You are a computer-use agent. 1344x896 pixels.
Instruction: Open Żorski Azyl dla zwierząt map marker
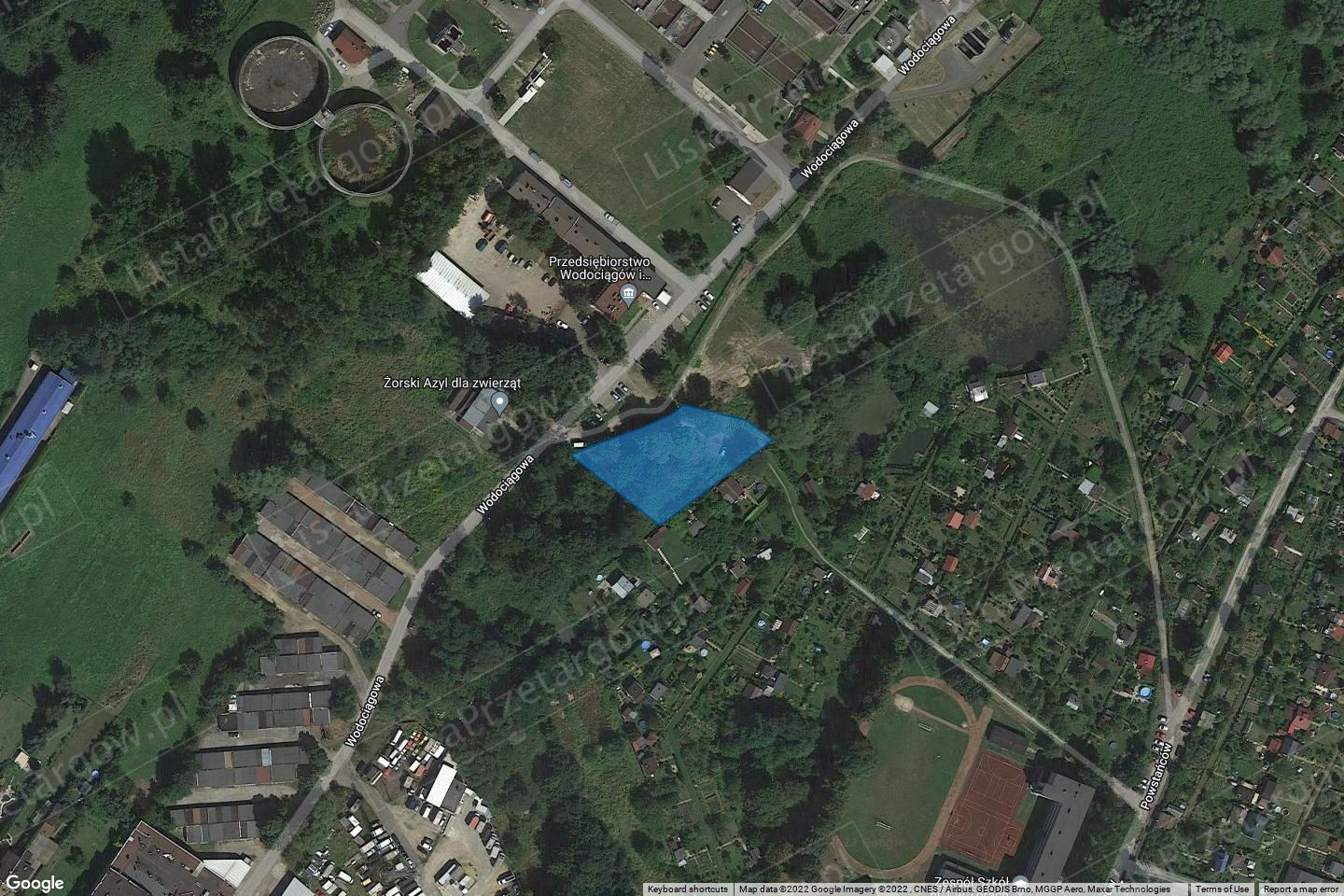point(499,403)
